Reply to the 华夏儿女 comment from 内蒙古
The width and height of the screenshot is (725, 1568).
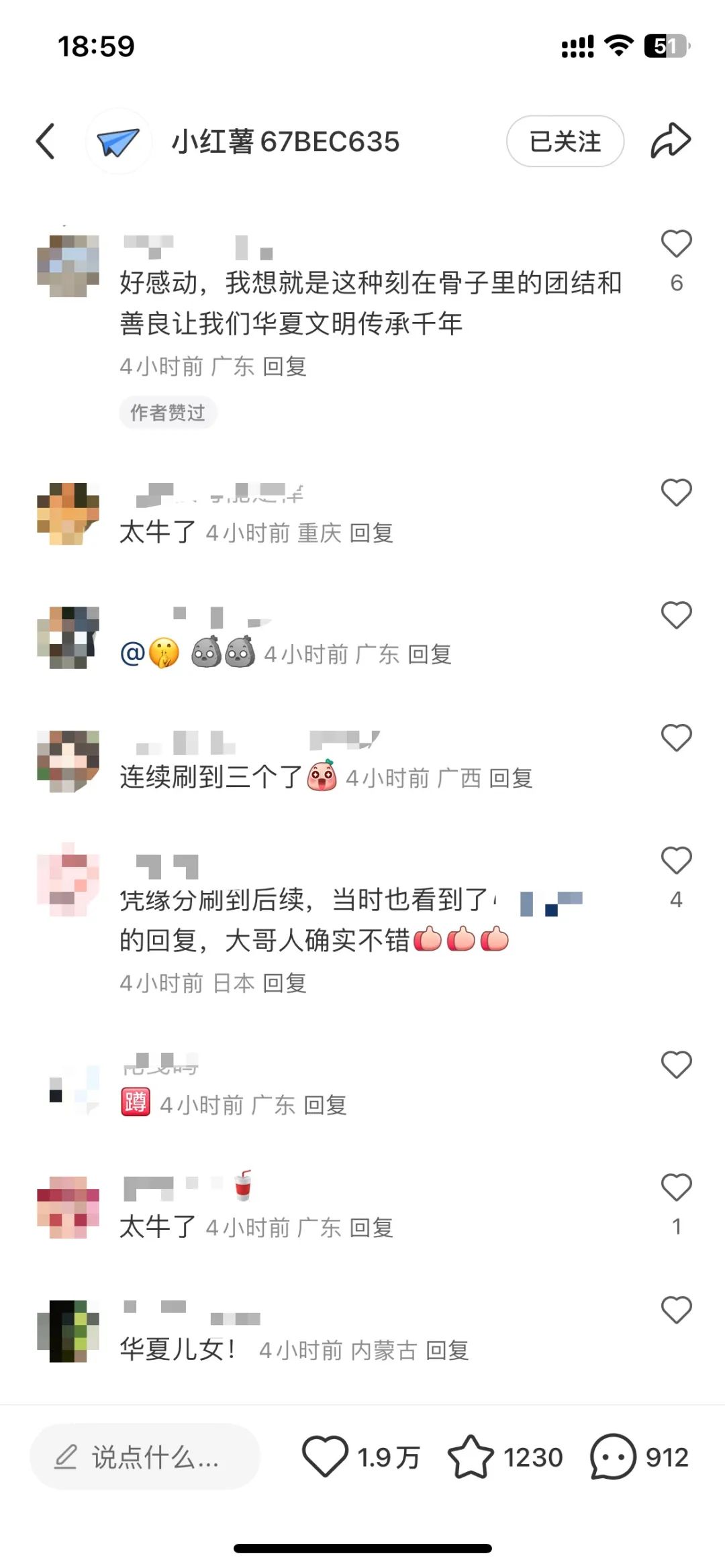(447, 1350)
